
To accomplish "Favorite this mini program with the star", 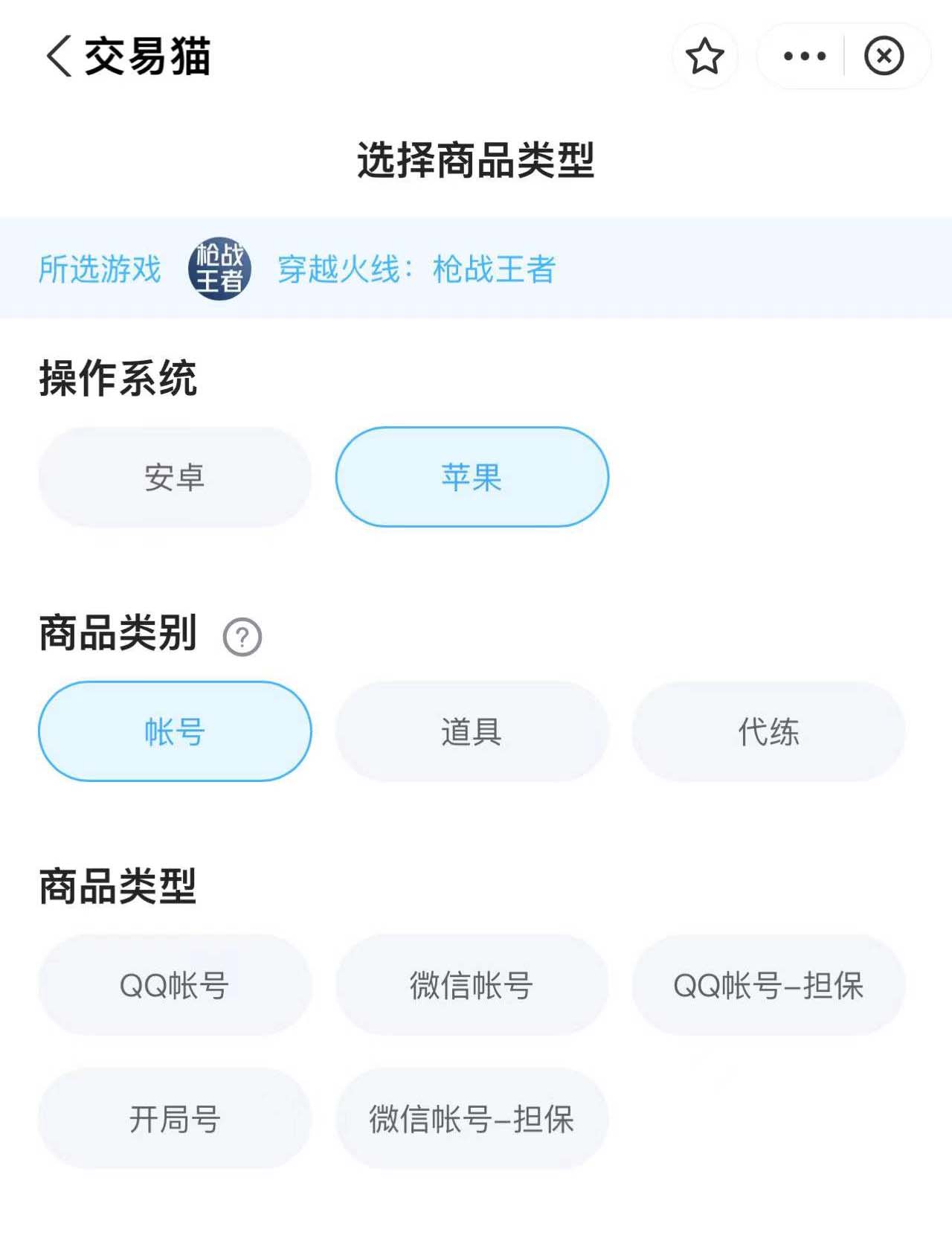I will (704, 56).
